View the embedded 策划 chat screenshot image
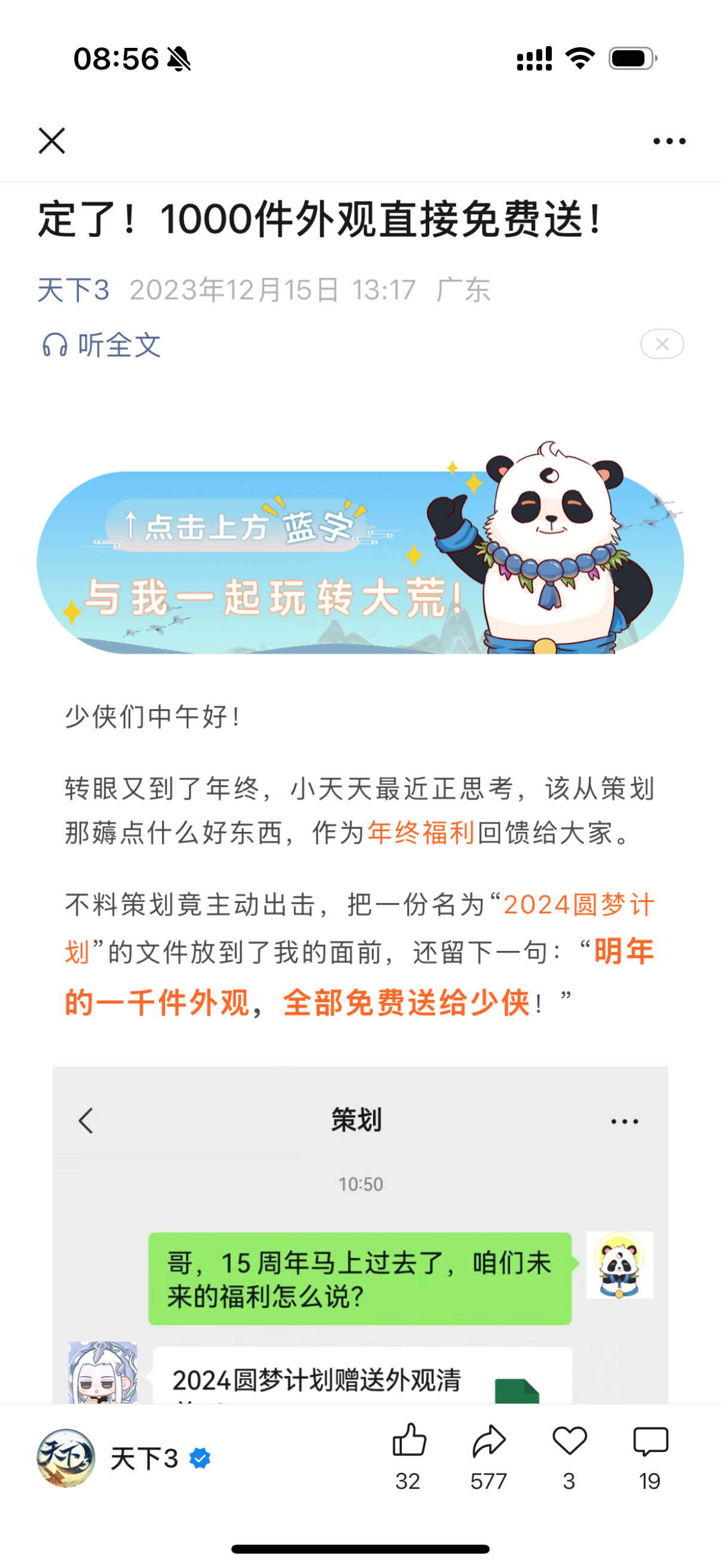Viewport: 721px width, 1568px height. pyautogui.click(x=360, y=1236)
